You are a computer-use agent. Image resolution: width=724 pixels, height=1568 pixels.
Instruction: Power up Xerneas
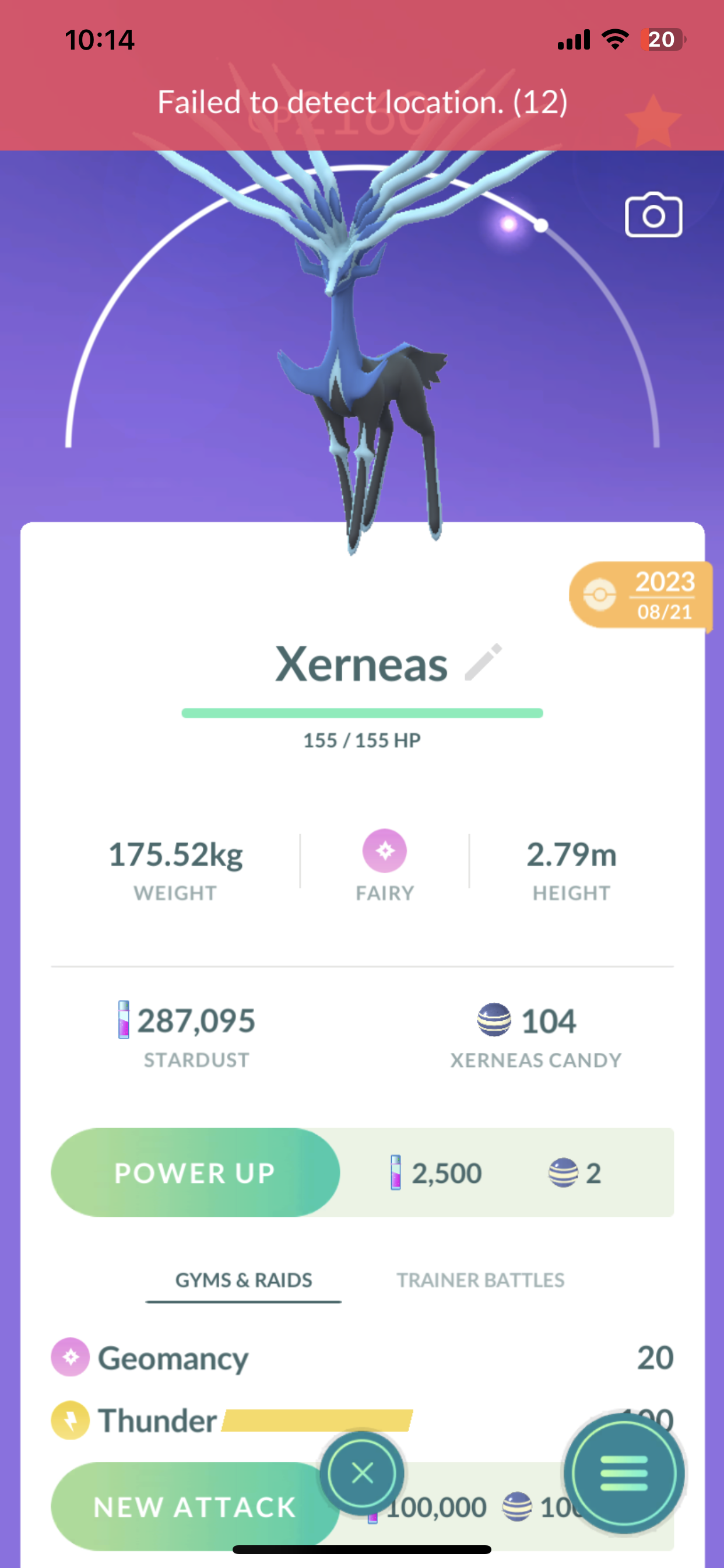[x=195, y=1172]
